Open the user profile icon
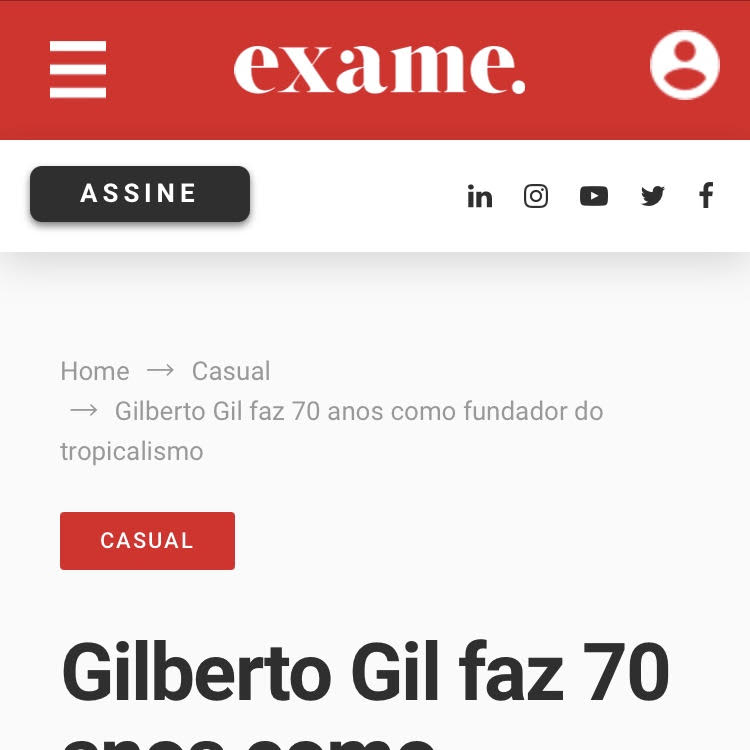Image resolution: width=750 pixels, height=750 pixels. point(684,66)
